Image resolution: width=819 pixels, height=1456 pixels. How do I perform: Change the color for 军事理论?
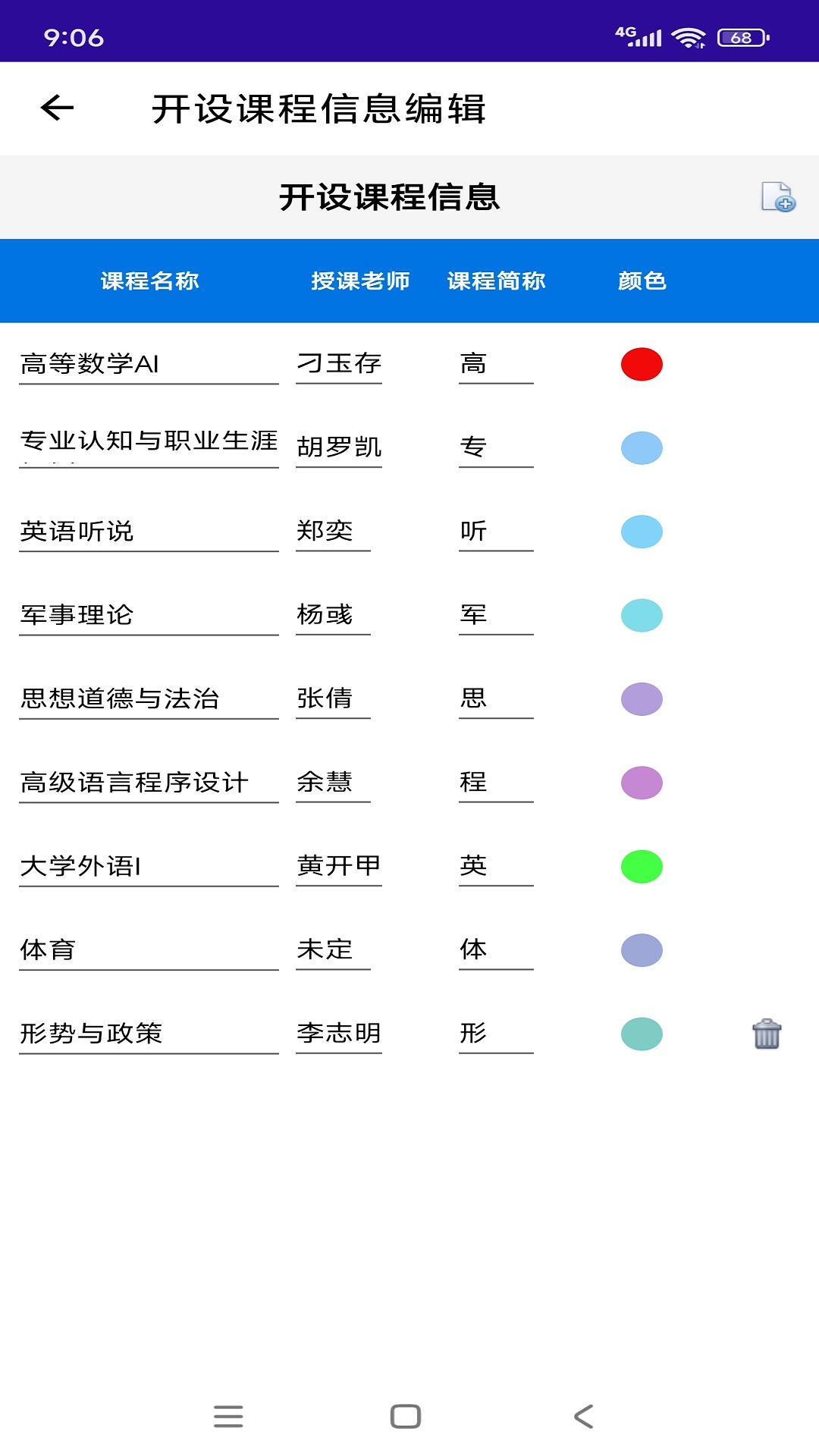[642, 615]
